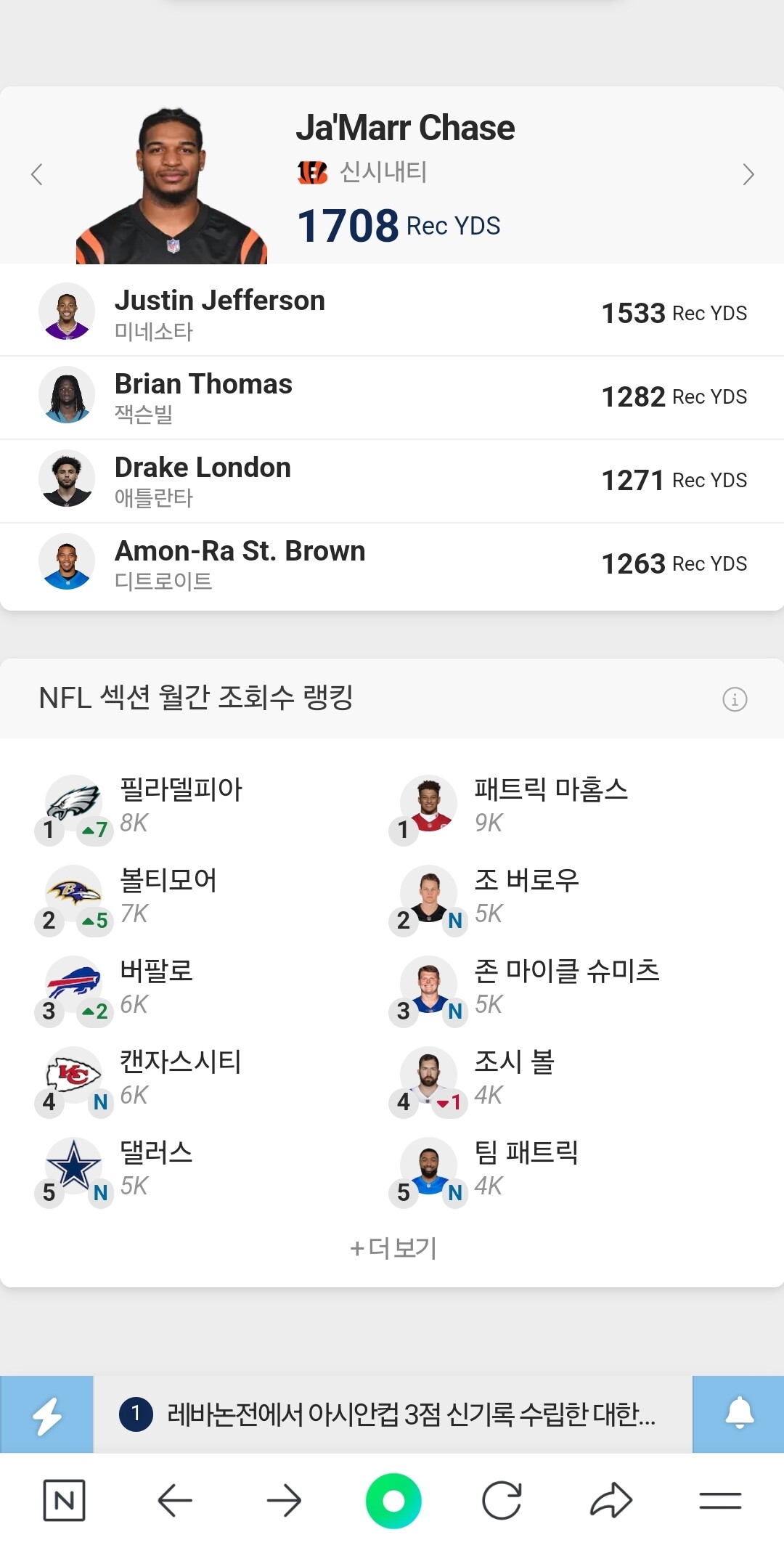Open Justin Jefferson's player row
The width and height of the screenshot is (784, 1548).
pyautogui.click(x=392, y=314)
